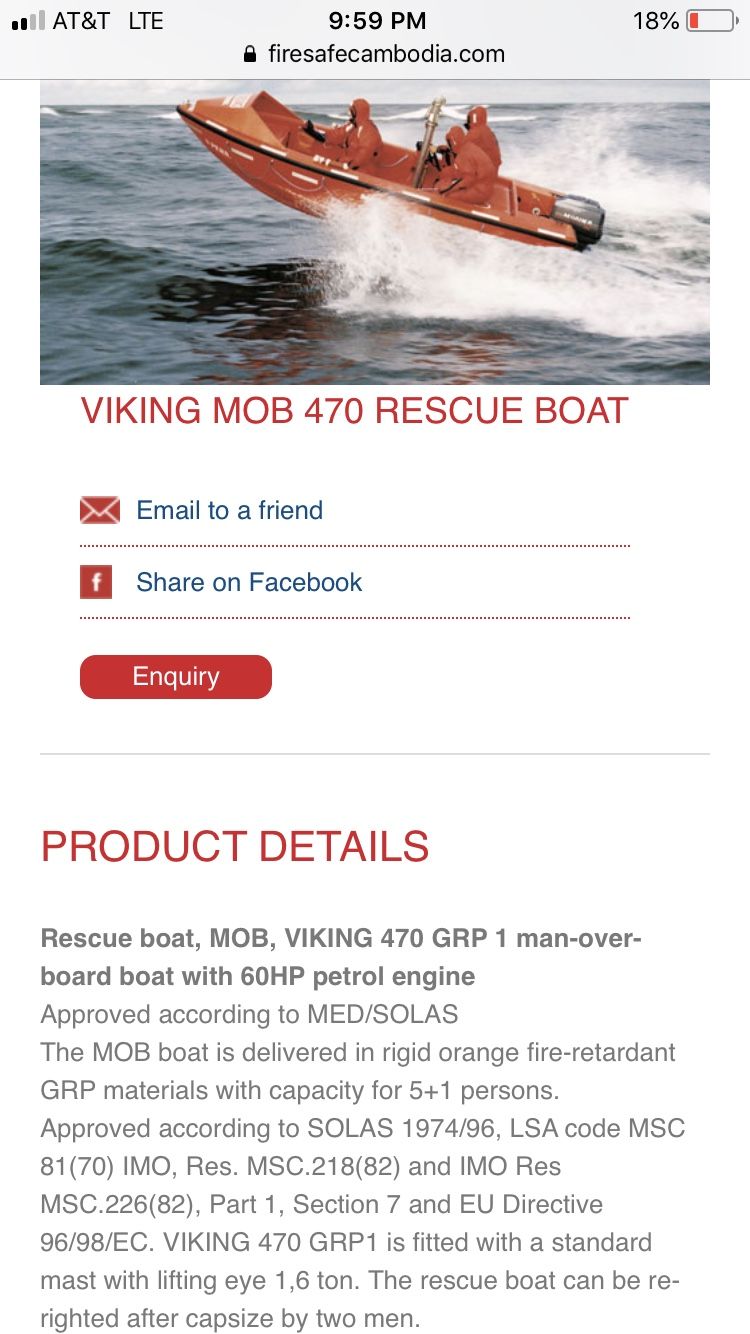This screenshot has height=1334, width=750.
Task: Follow the Share on Facebook link
Action: click(248, 582)
